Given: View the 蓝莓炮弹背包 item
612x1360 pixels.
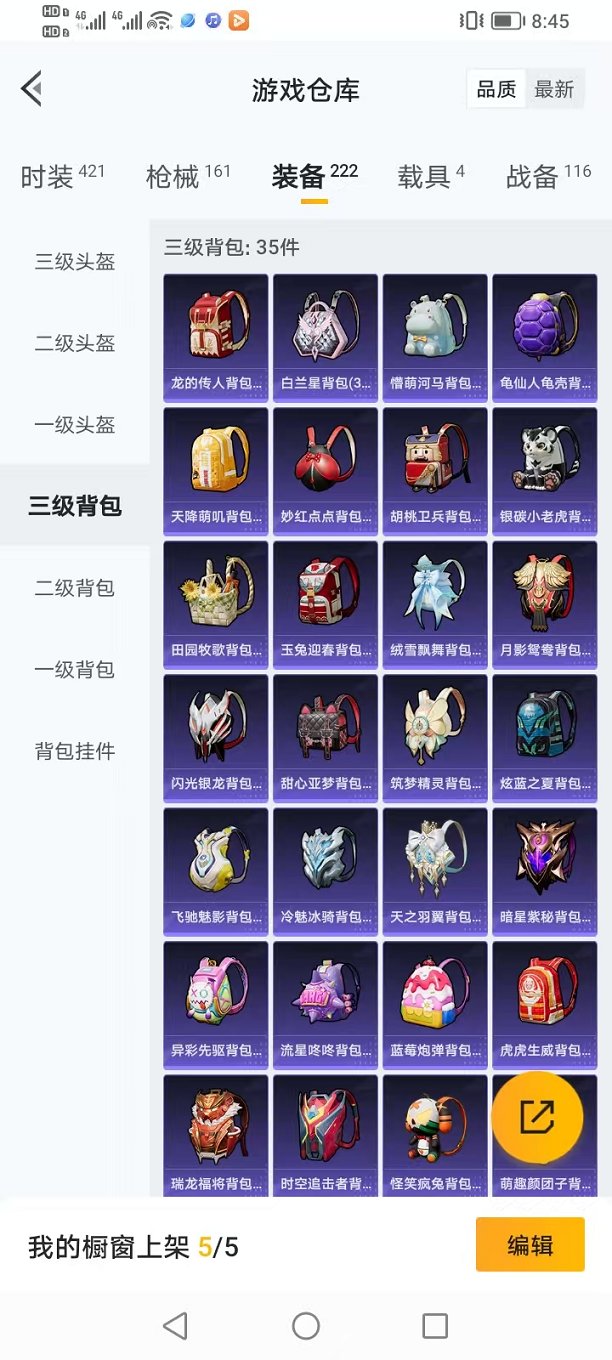Looking at the screenshot, I should pyautogui.click(x=435, y=1003).
